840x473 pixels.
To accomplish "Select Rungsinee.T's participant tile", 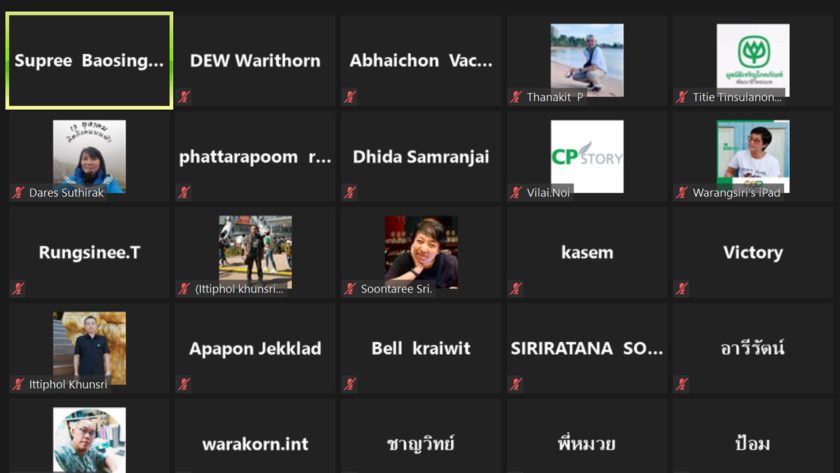I will (89, 252).
